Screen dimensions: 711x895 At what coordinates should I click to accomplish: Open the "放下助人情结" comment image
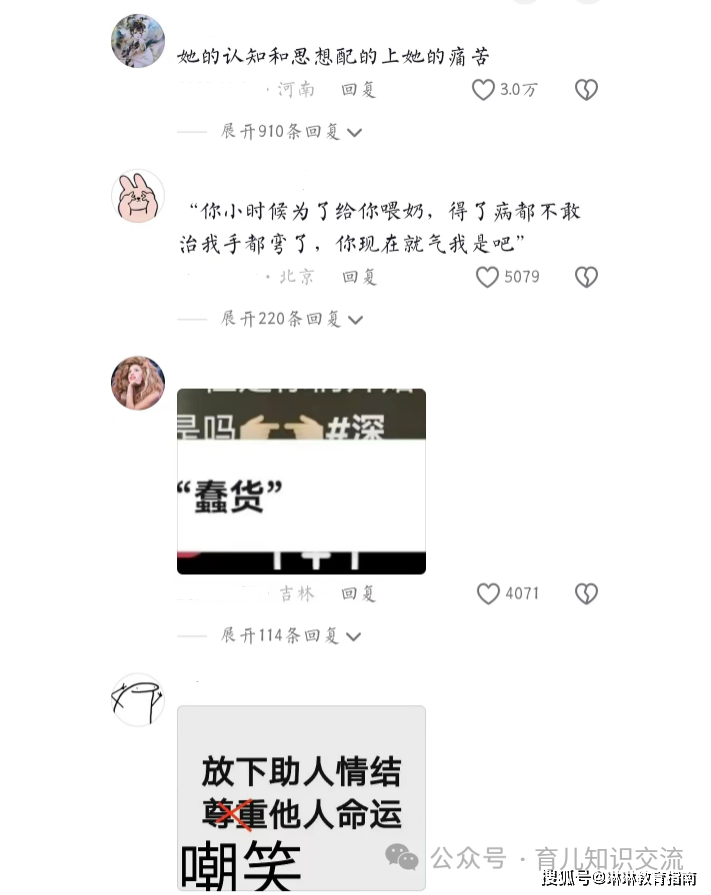click(301, 797)
